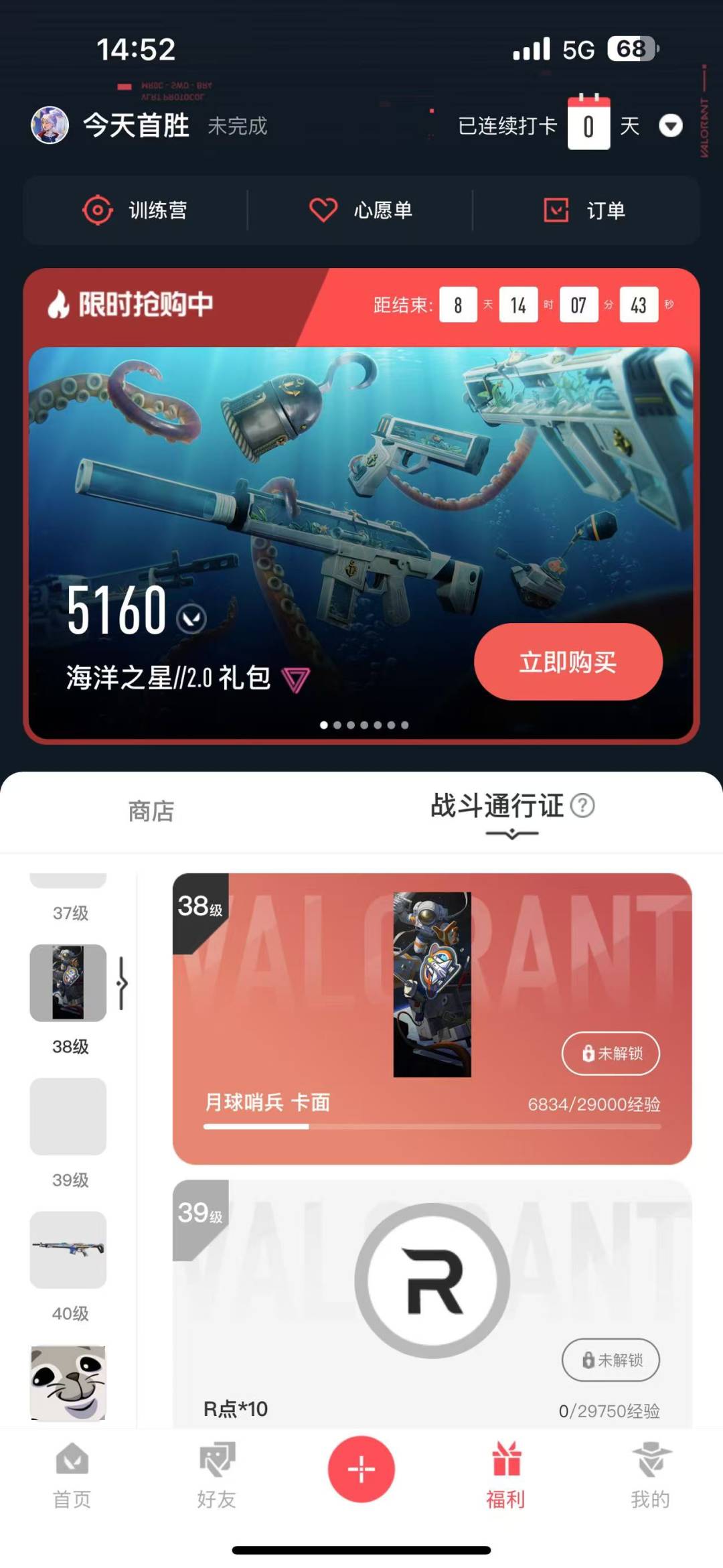Screen dimensions: 723x1568
Task: Open the profile avatar next to 今天首胜
Action: pyautogui.click(x=50, y=125)
